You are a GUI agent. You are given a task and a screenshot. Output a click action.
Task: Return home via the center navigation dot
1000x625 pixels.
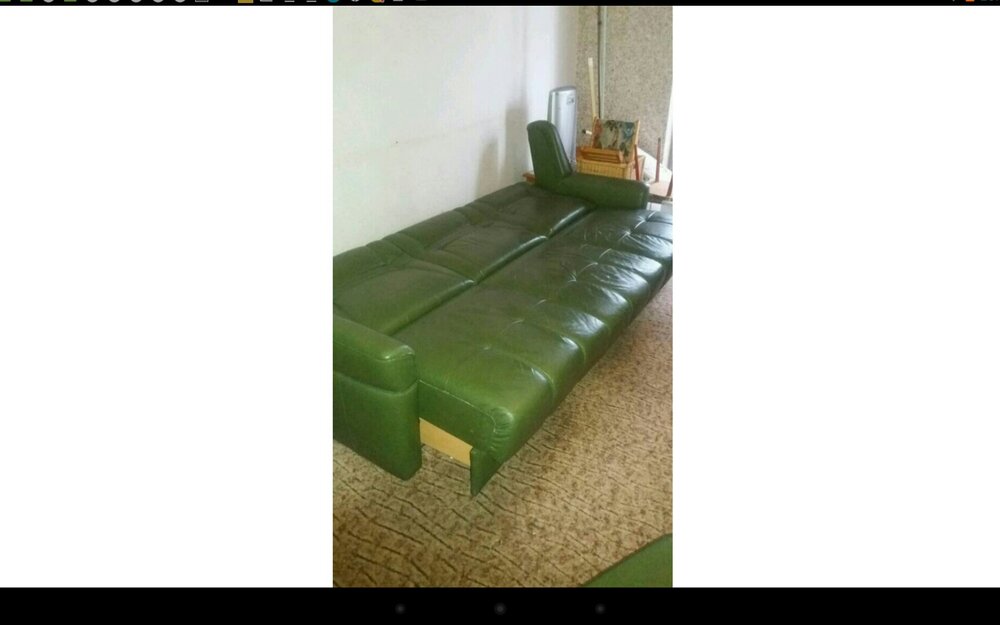[x=500, y=608]
